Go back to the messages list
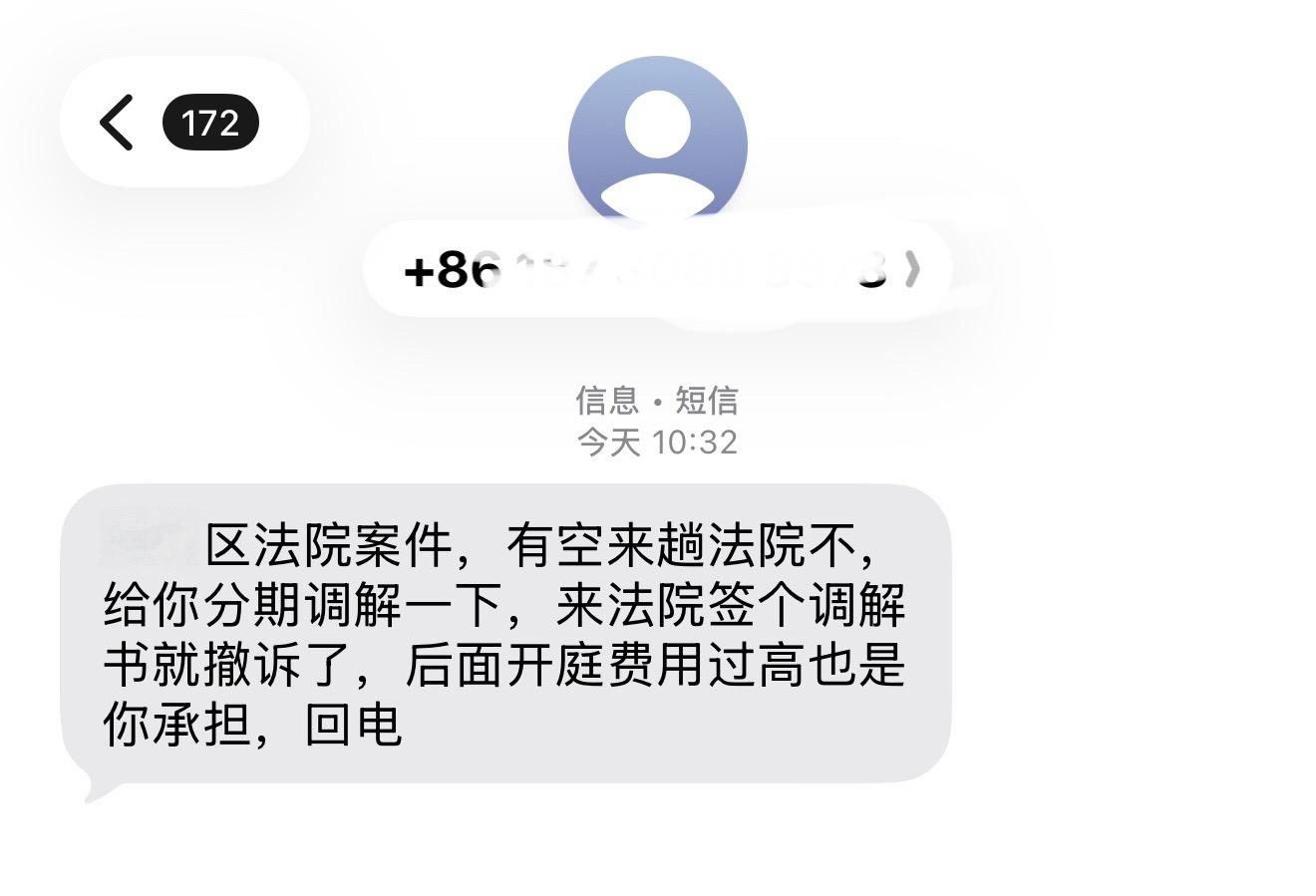The image size is (1316, 896). (119, 123)
